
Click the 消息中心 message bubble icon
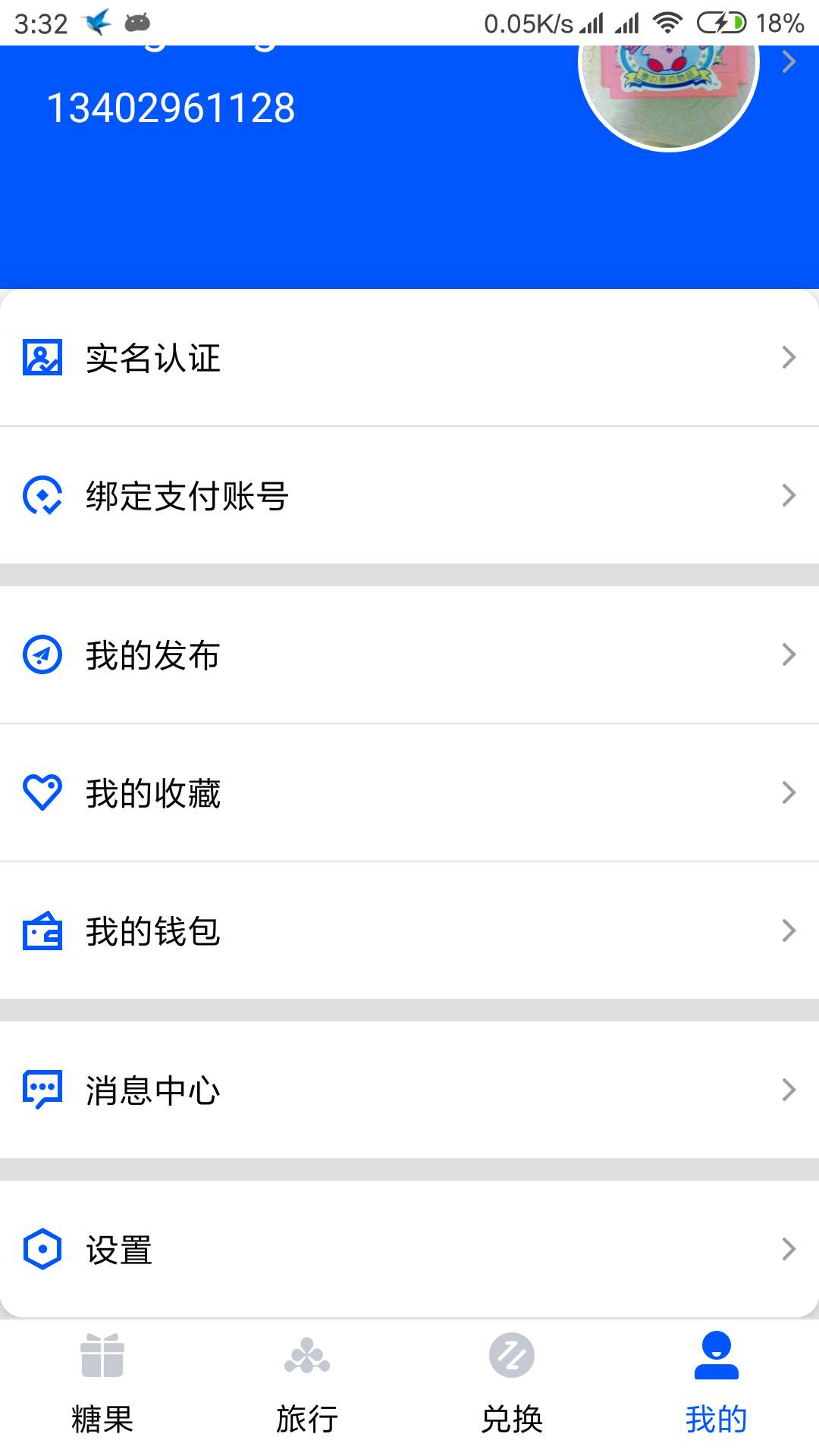[x=42, y=1090]
